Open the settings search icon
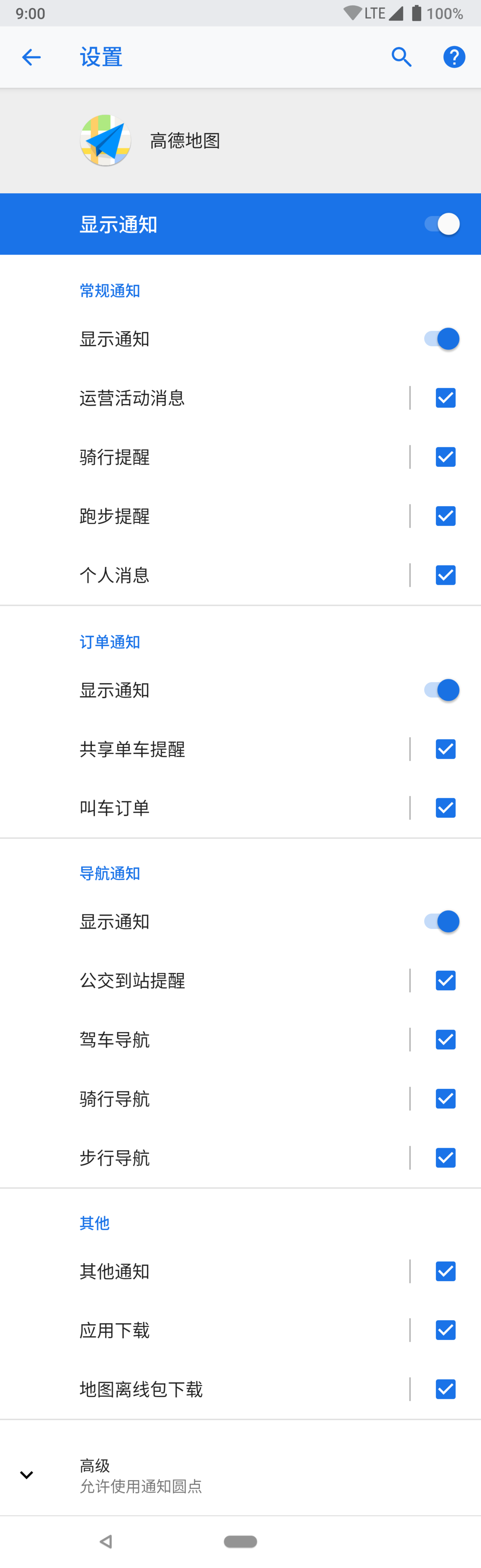The image size is (481, 1568). [401, 57]
